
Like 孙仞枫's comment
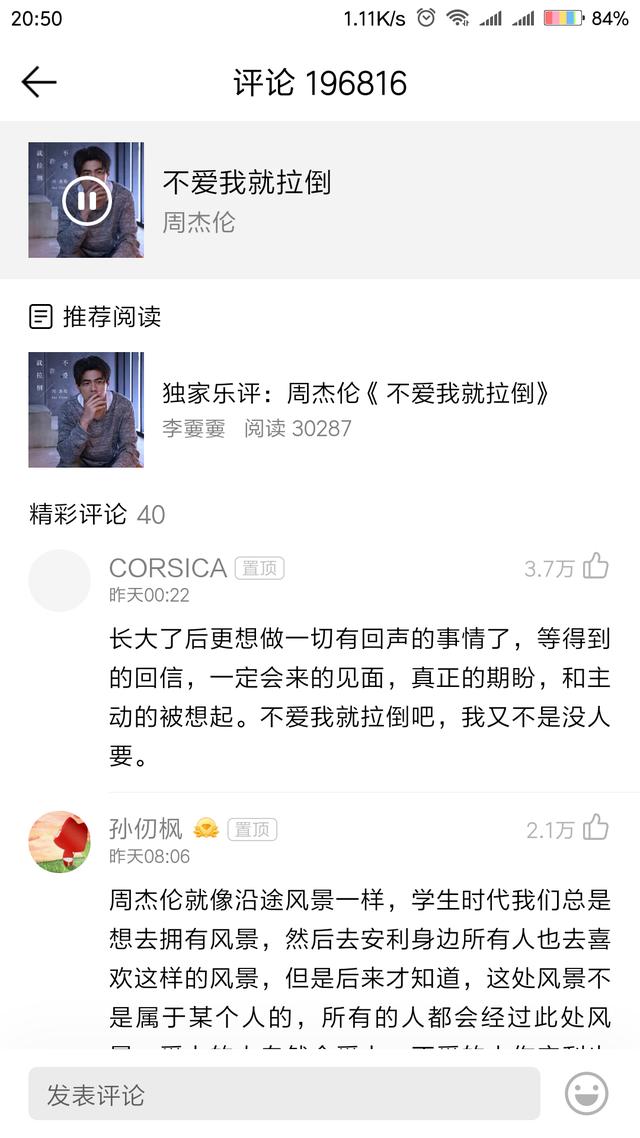pyautogui.click(x=596, y=828)
